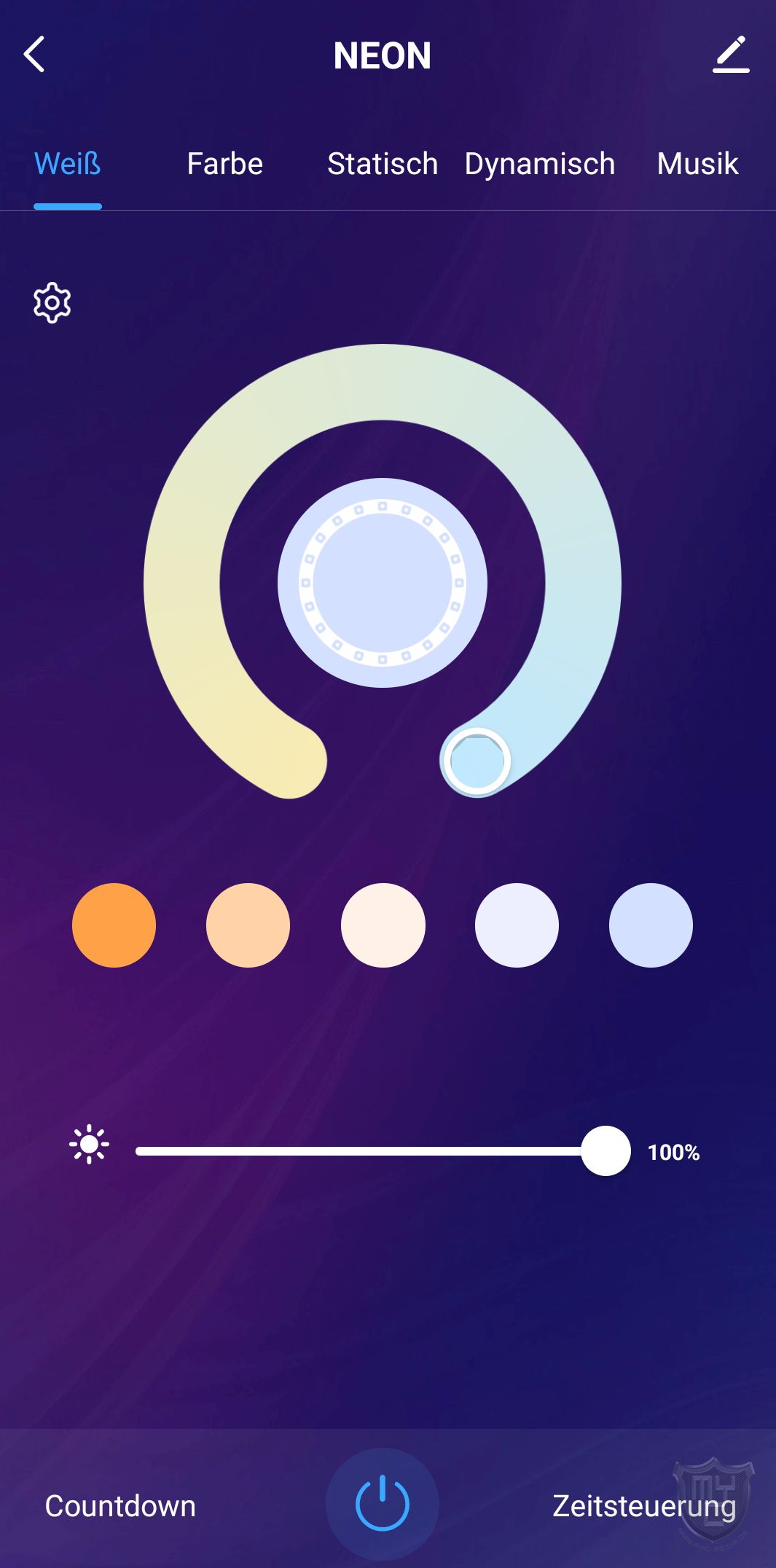Open Zeitsteuerung scheduling
Screen dimensions: 776x1568
coord(644,1506)
